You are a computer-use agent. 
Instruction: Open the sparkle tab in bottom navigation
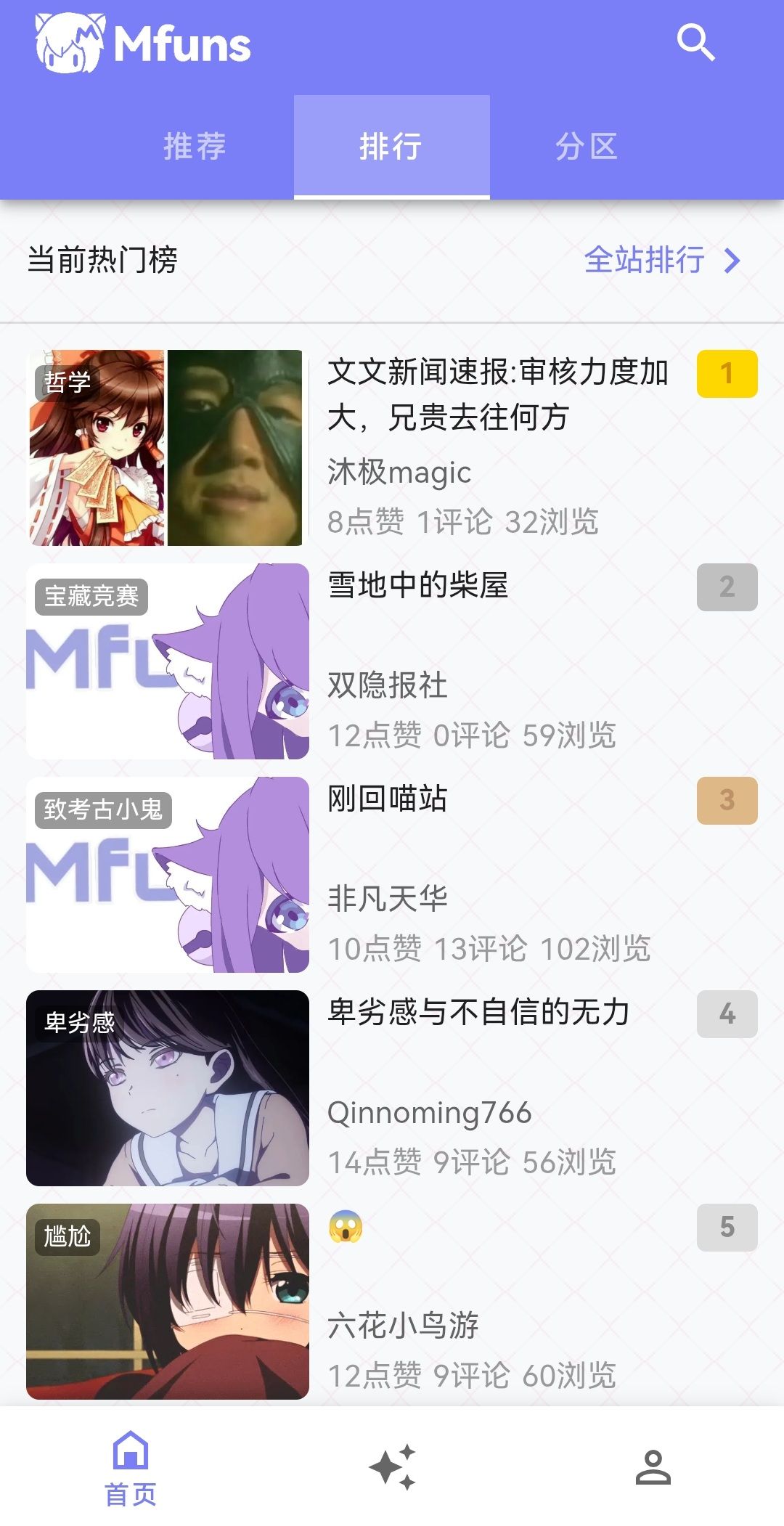click(392, 1468)
